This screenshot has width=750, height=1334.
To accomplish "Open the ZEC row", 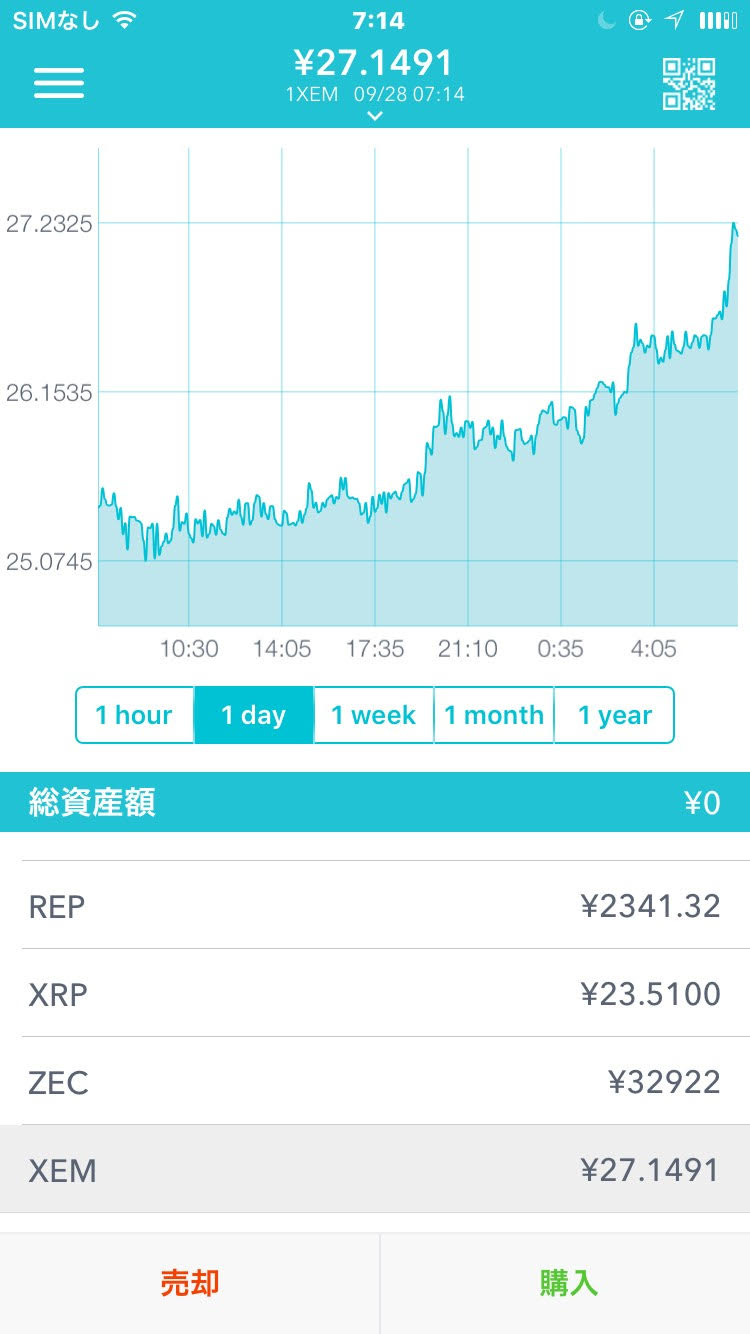I will click(x=375, y=1082).
